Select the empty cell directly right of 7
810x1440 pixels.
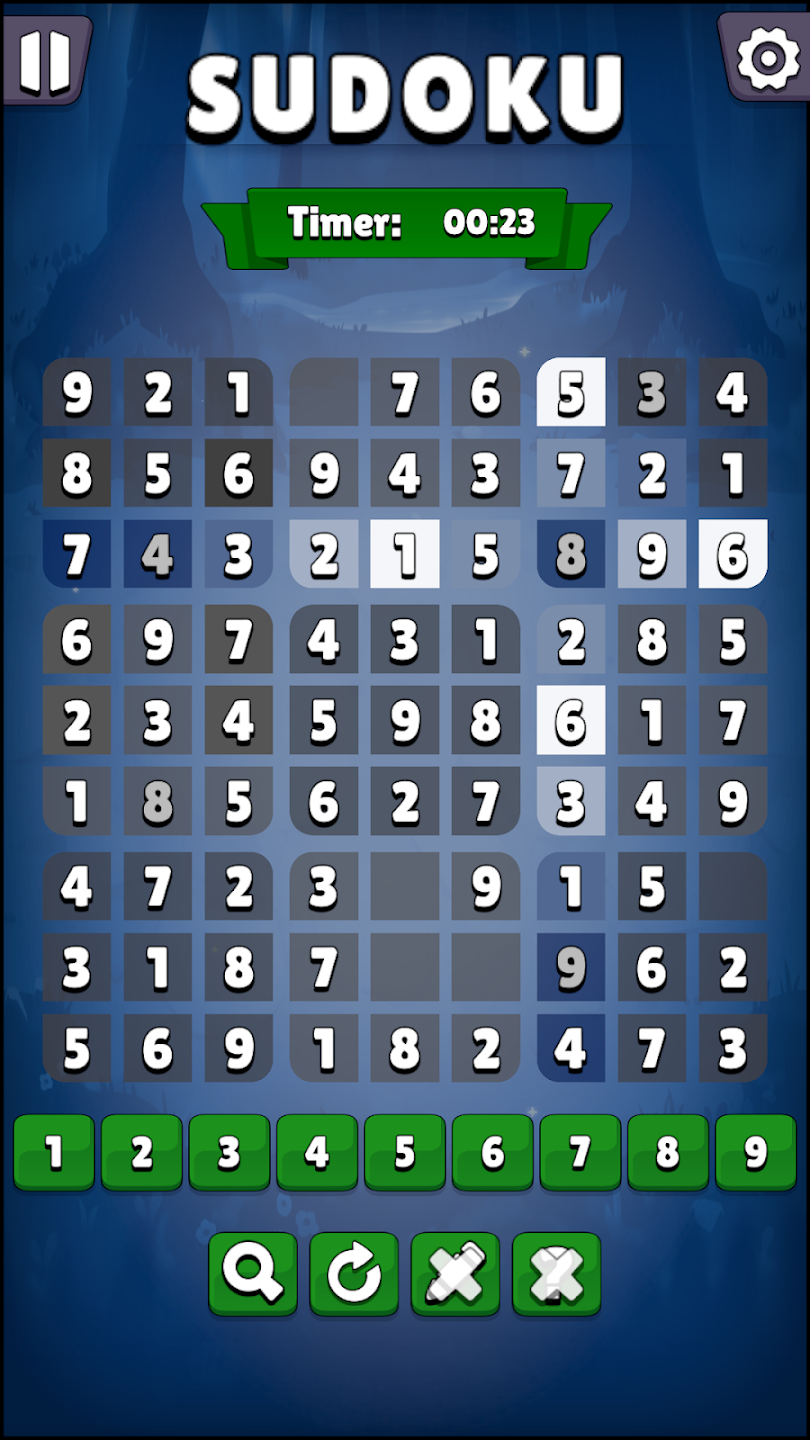coord(404,967)
